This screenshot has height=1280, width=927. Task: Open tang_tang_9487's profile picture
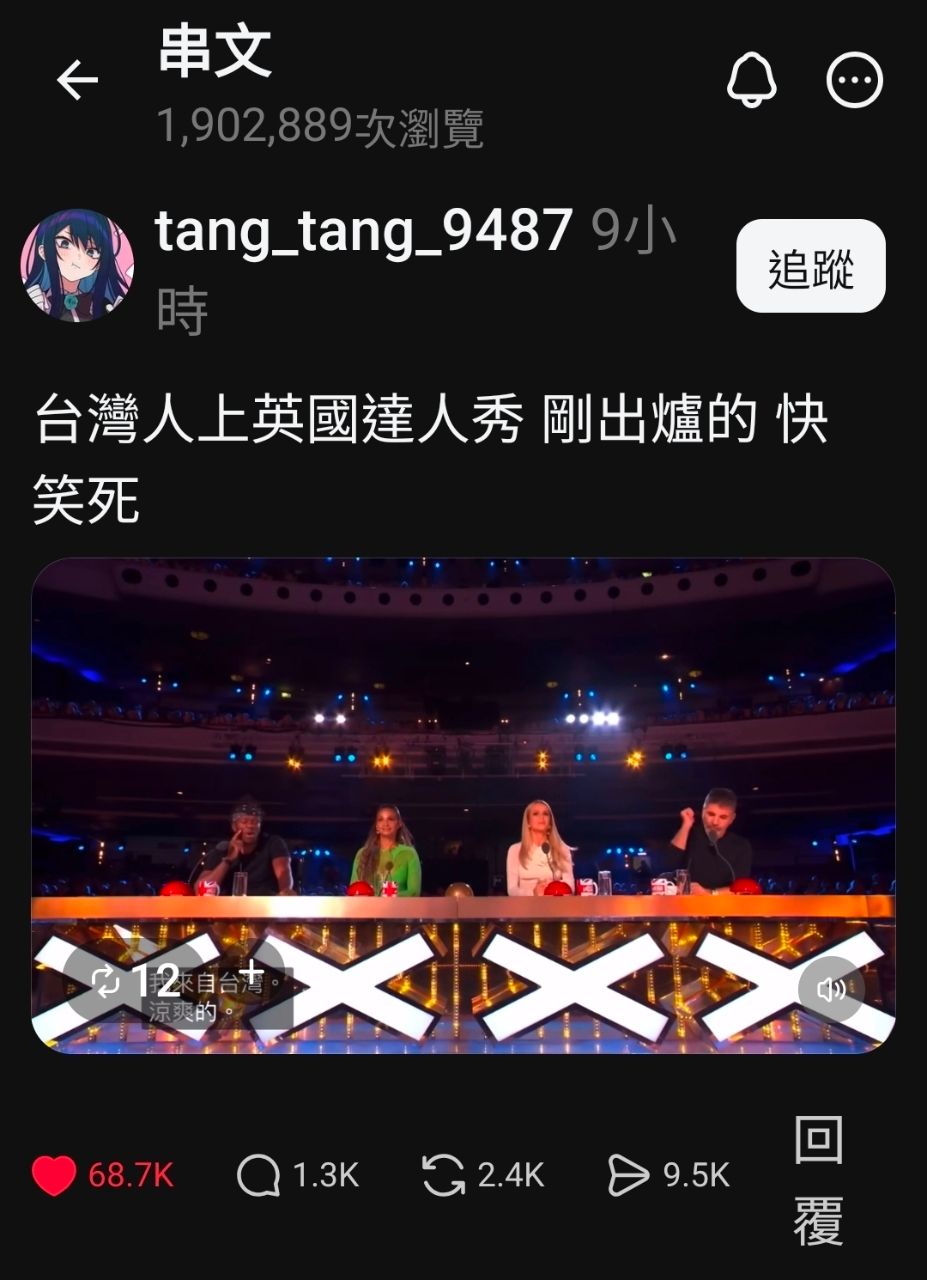tap(77, 265)
